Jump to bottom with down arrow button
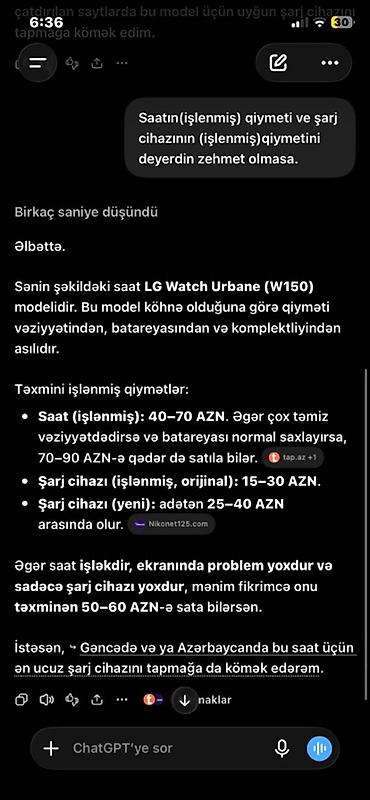Screen dimensions: 370x800 185,701
